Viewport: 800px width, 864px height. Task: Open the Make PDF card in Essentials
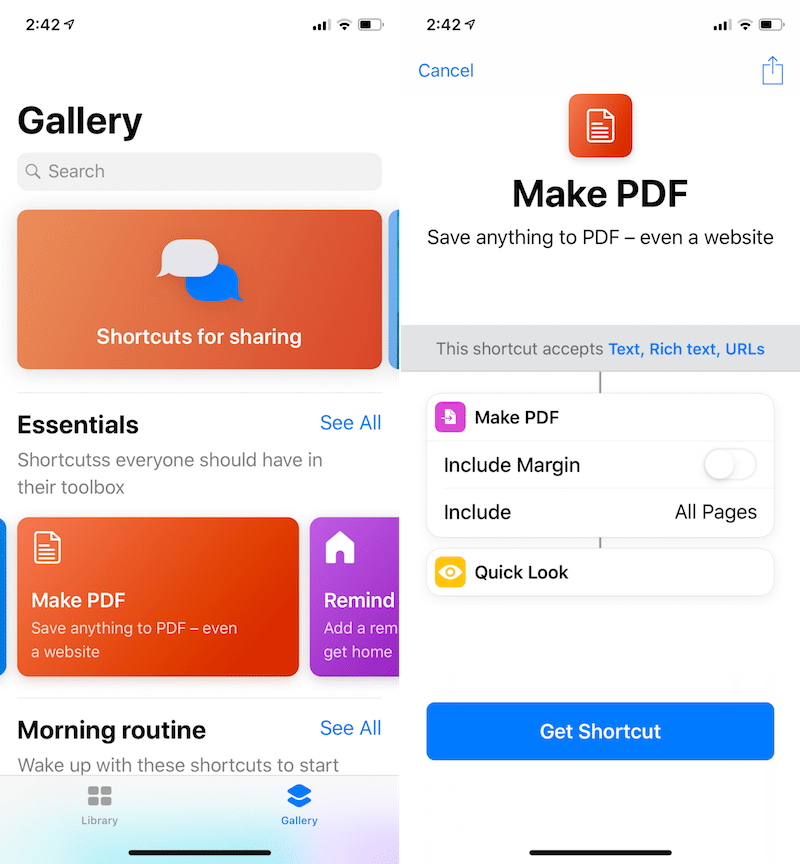(x=158, y=596)
